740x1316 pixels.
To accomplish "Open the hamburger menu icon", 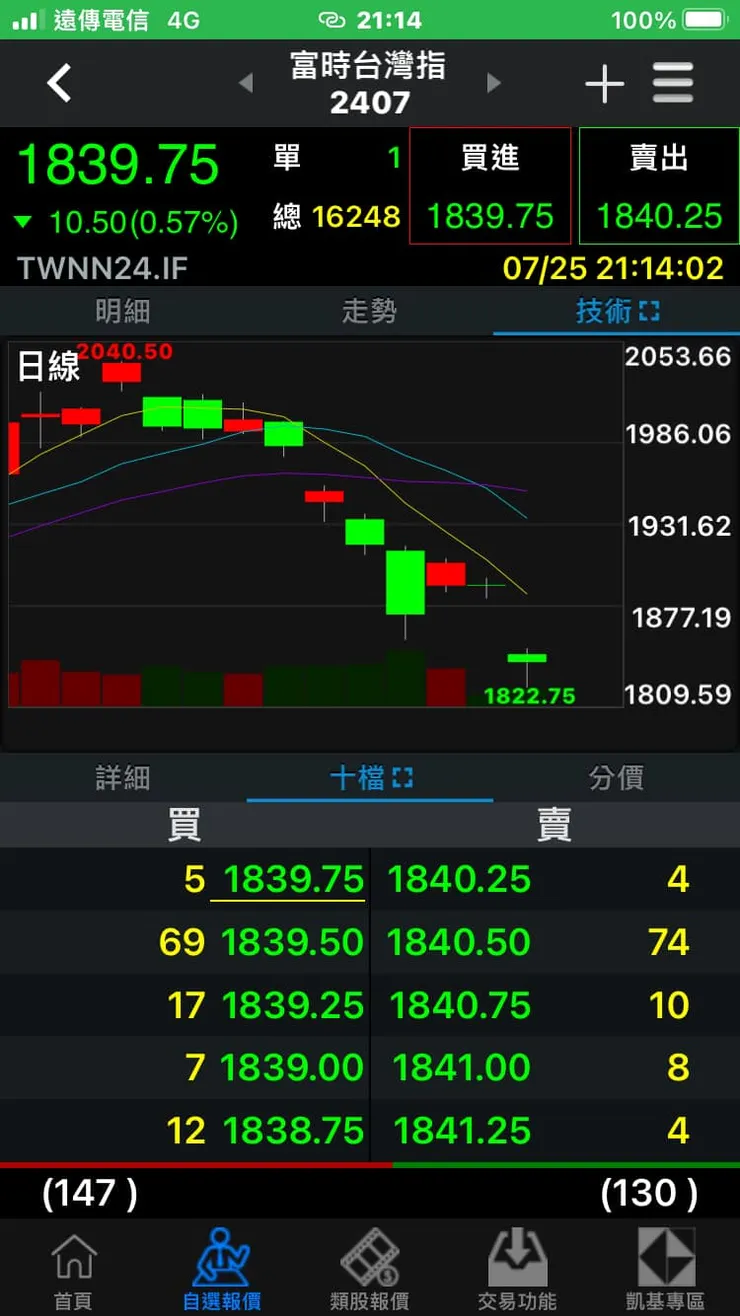I will 673,84.
